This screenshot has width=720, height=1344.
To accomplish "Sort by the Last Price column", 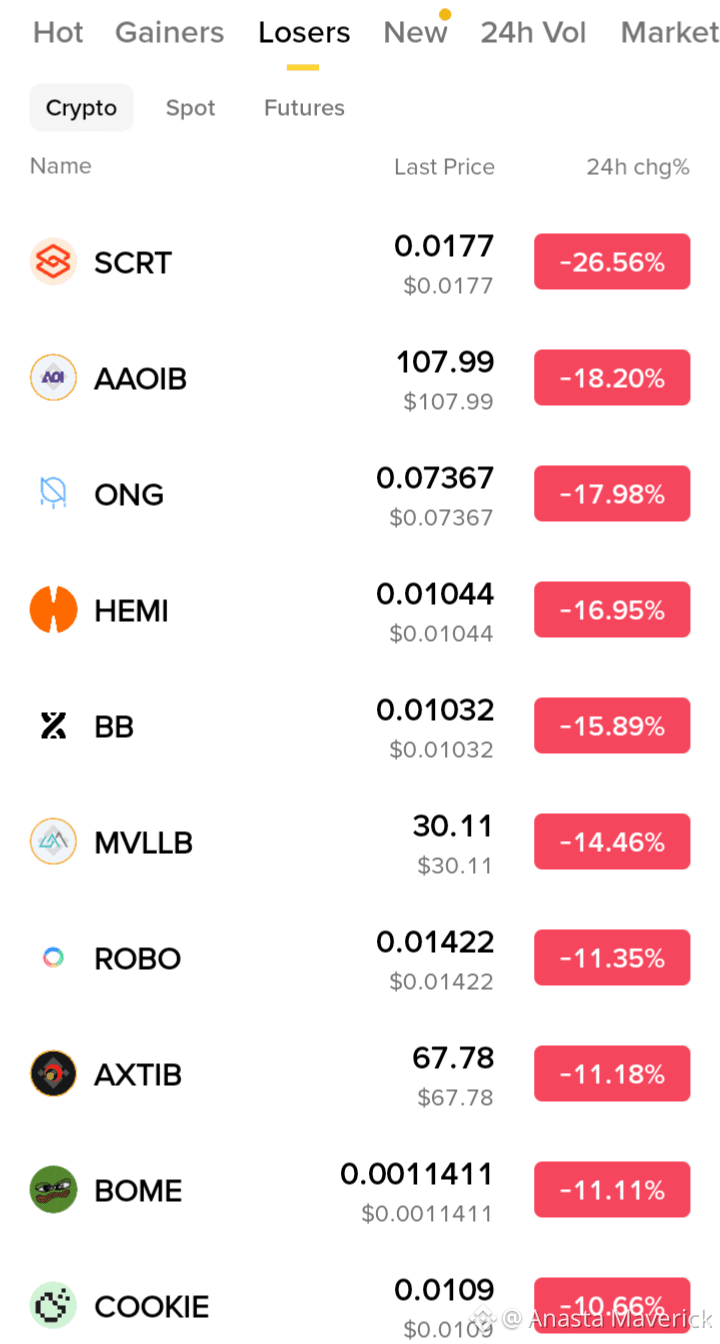I will click(444, 167).
